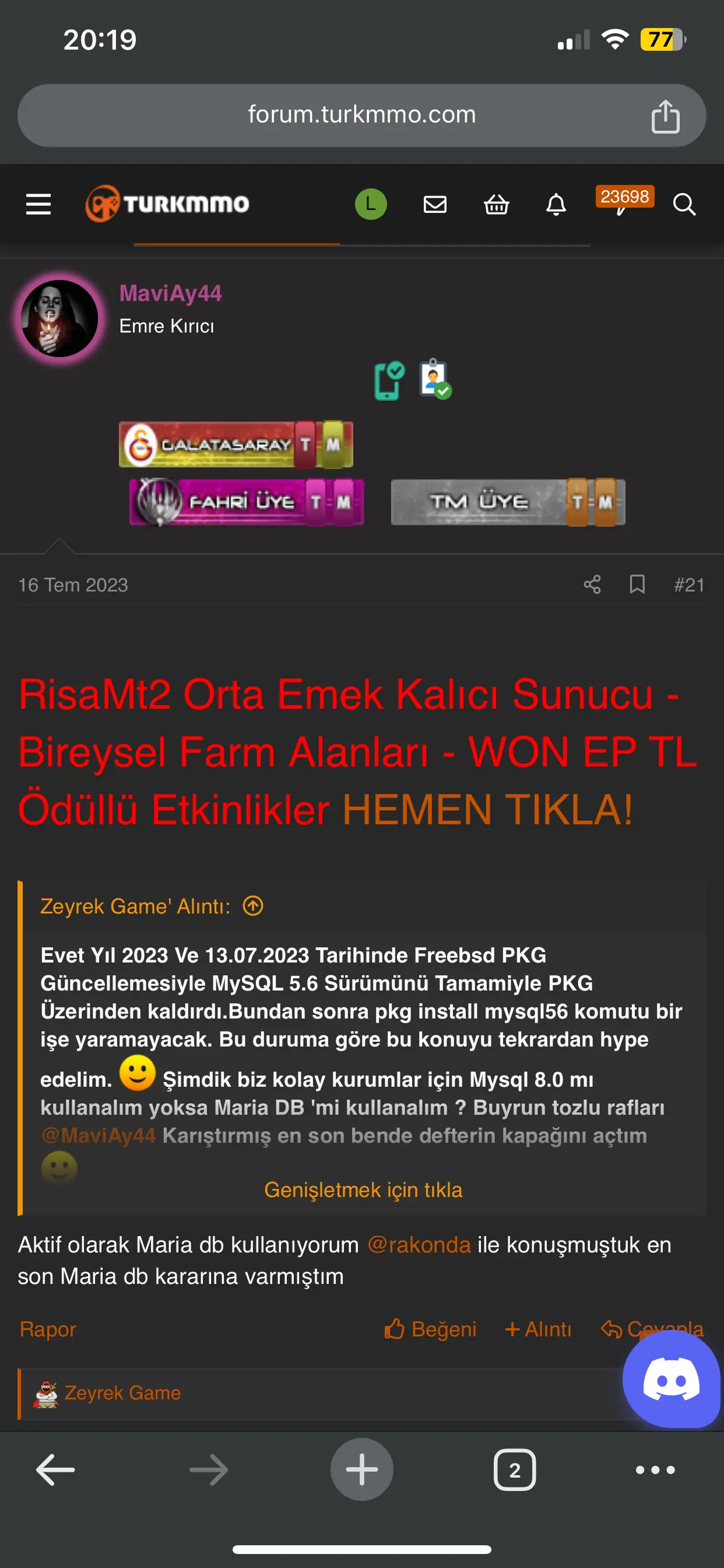This screenshot has height=1568, width=724.
Task: Tap Rapor to report this post
Action: pyautogui.click(x=47, y=1329)
